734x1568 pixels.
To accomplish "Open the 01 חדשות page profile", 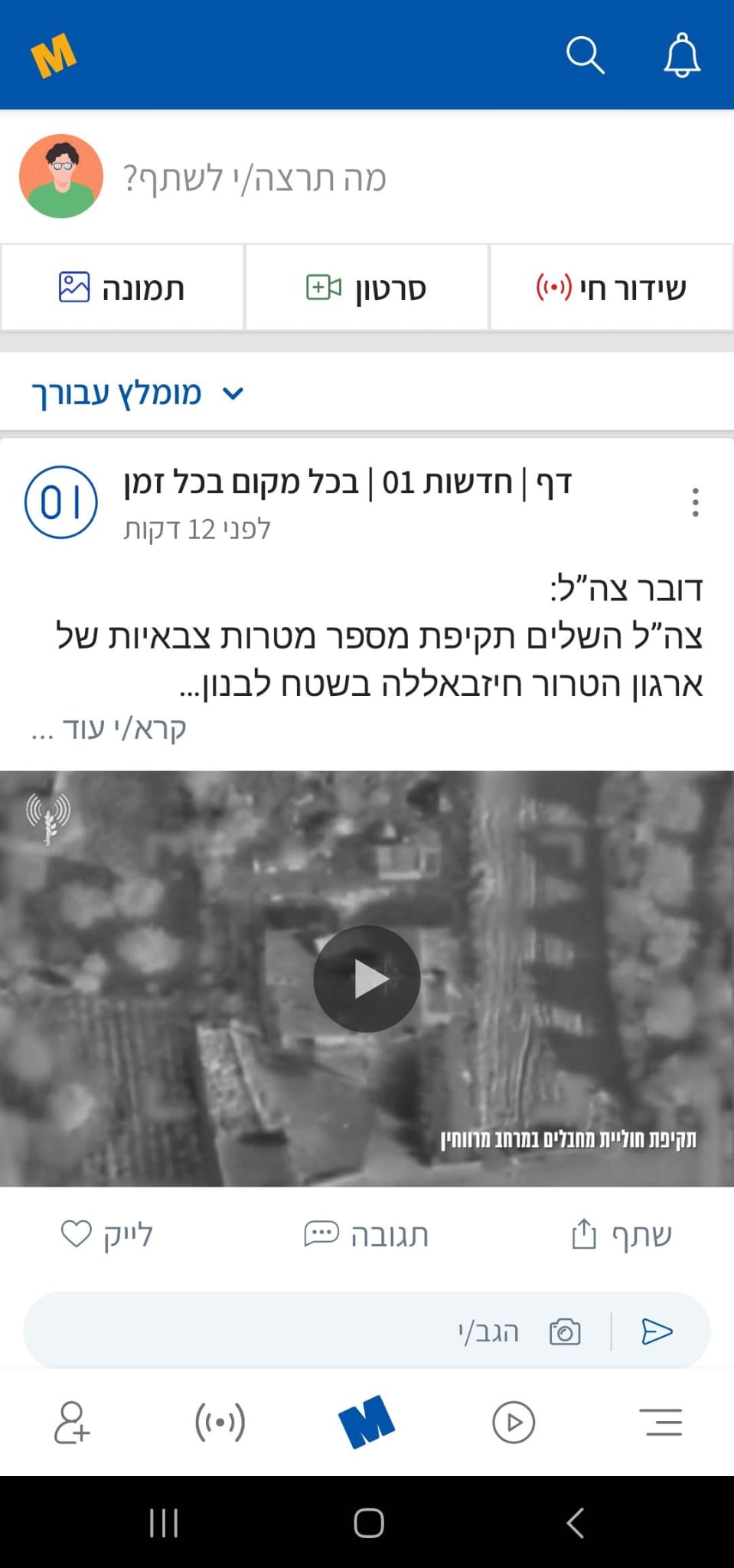I will pyautogui.click(x=61, y=502).
